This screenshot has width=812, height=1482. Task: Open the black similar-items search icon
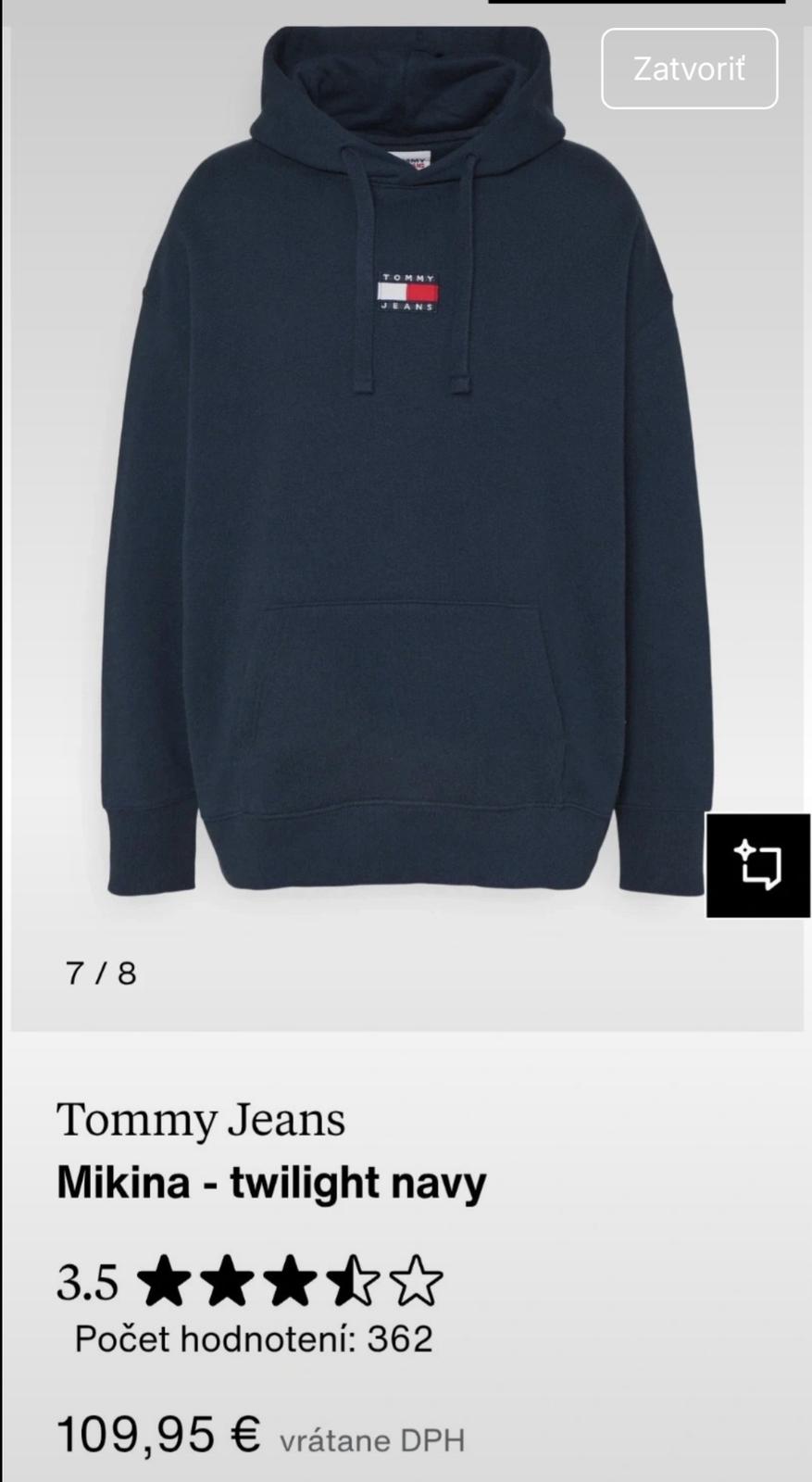point(758,865)
